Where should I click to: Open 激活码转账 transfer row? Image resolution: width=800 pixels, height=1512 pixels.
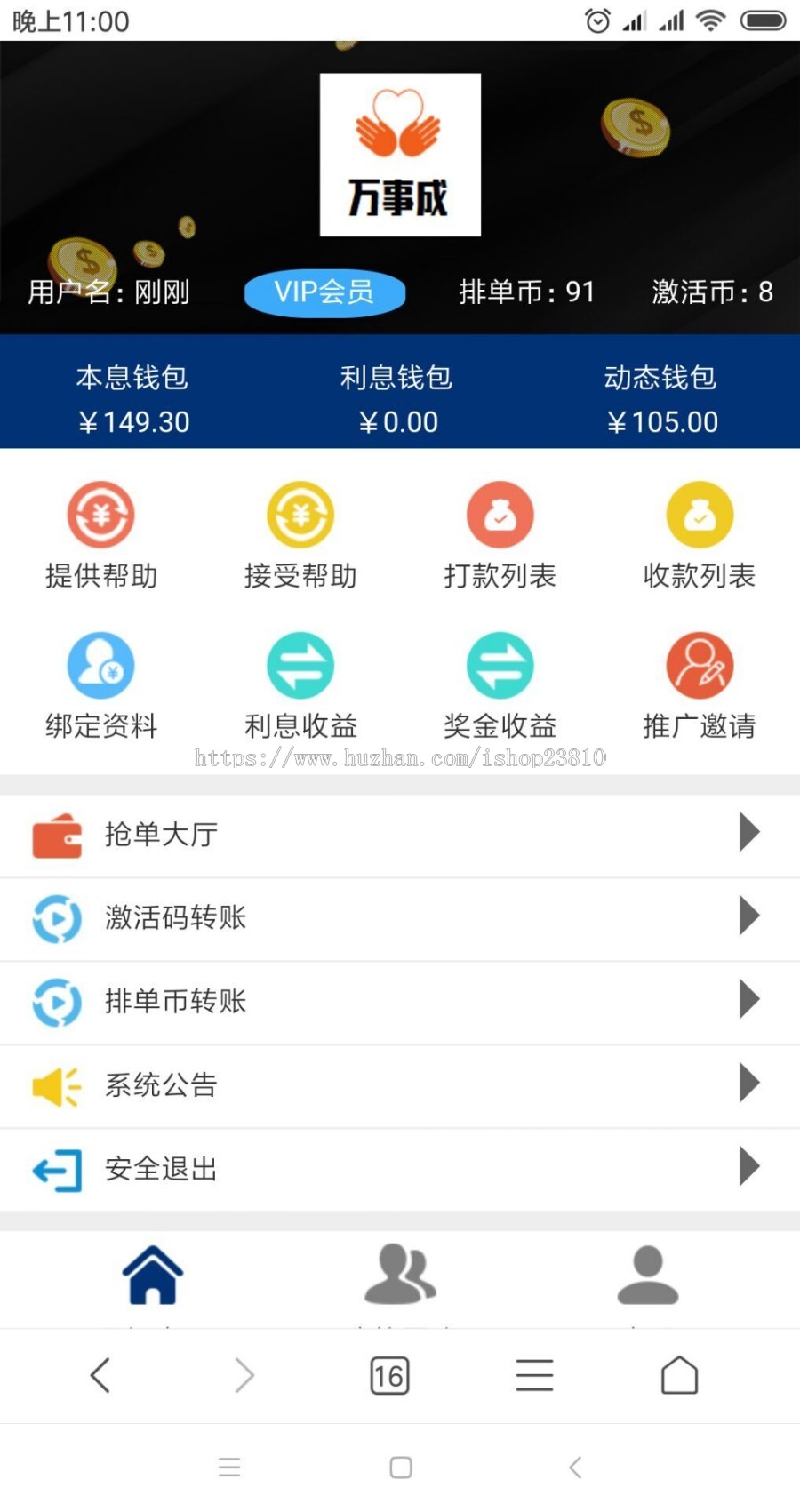400,916
